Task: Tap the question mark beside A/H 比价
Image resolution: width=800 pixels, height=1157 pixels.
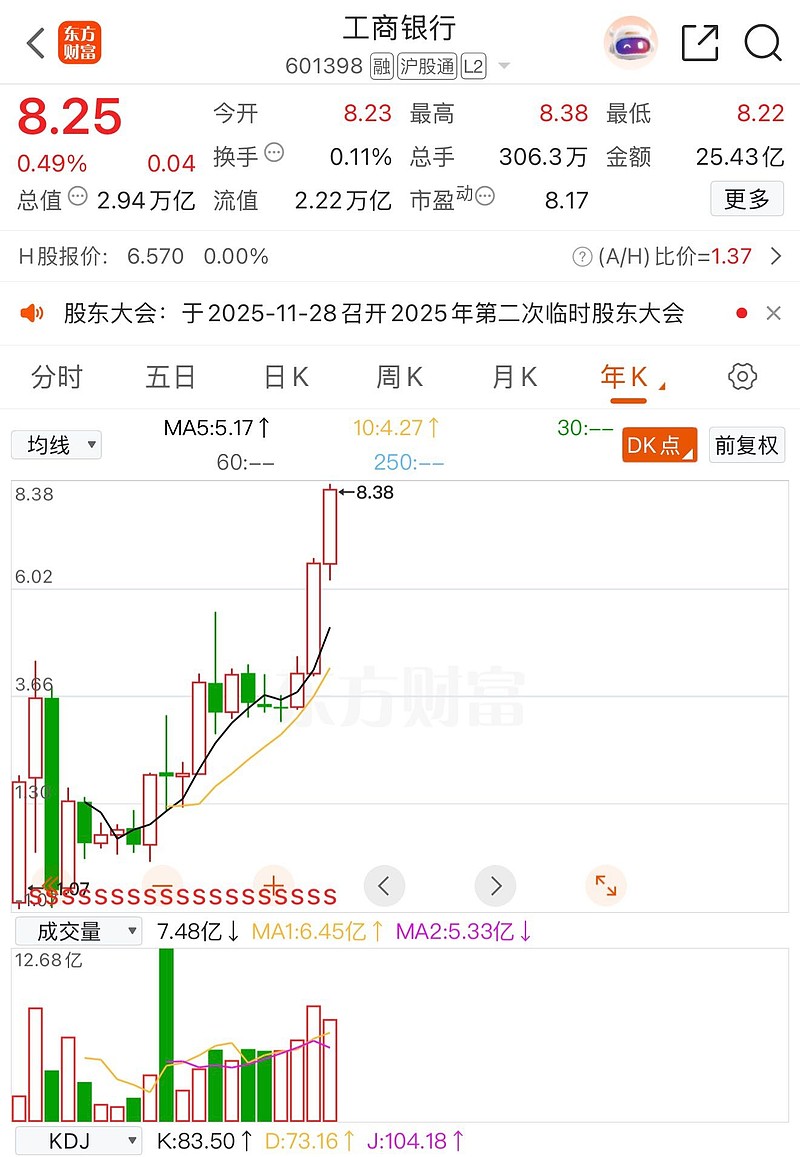Action: click(x=582, y=256)
